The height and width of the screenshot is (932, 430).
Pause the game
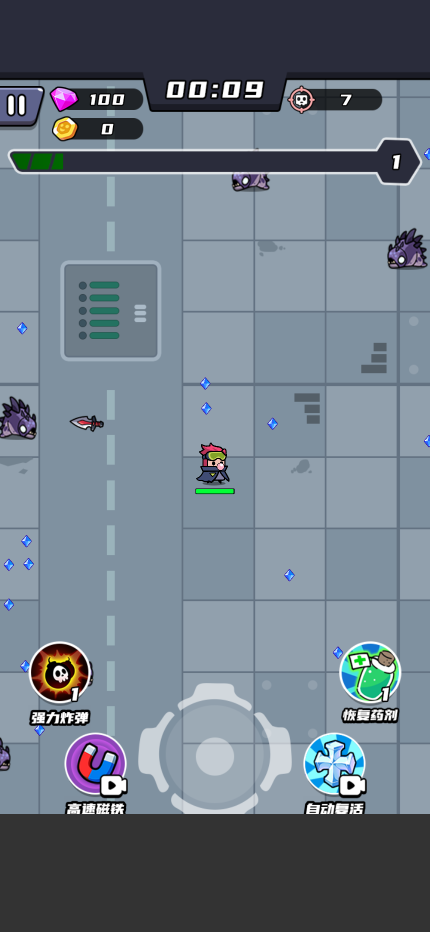pyautogui.click(x=19, y=106)
